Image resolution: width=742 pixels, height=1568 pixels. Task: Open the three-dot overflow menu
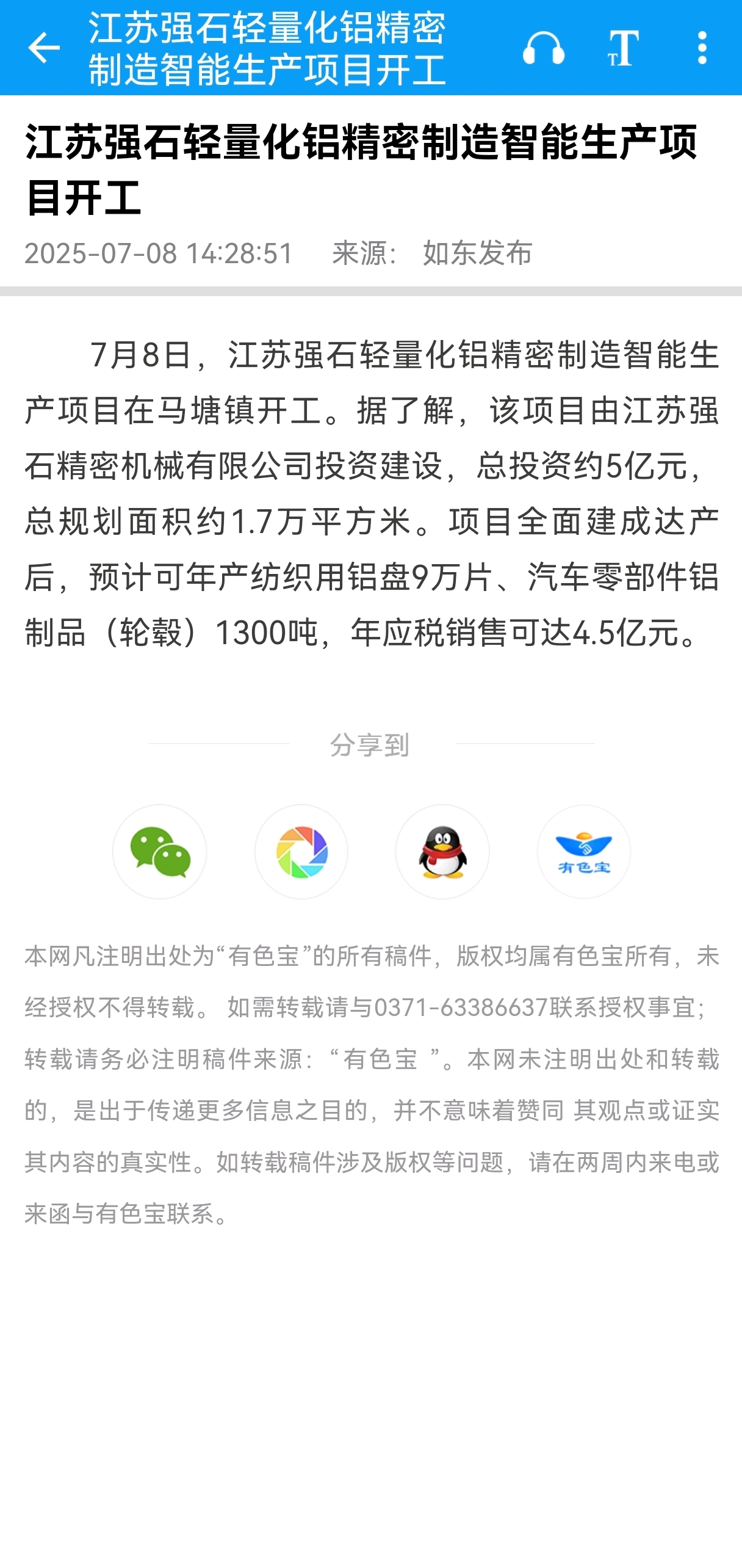coord(702,48)
